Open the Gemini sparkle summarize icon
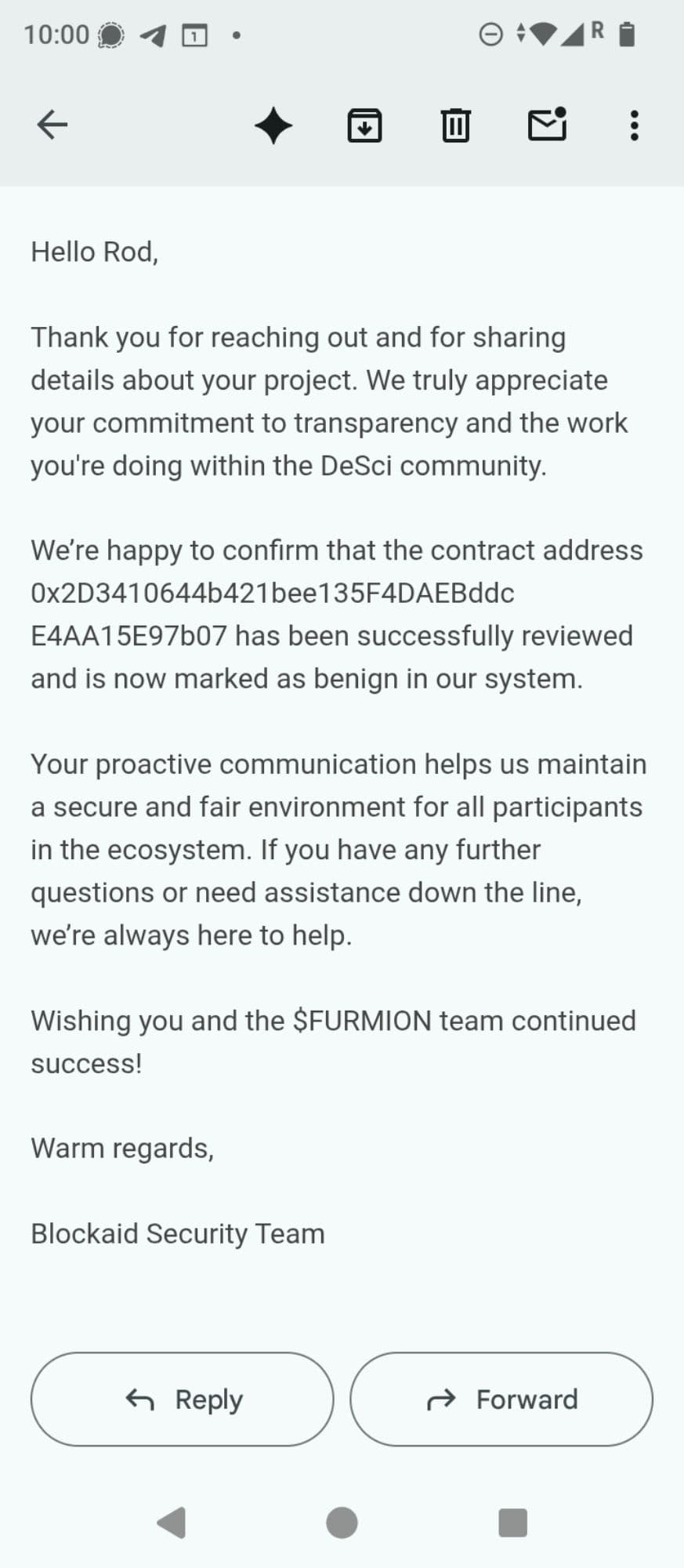The image size is (684, 1568). coord(273,125)
